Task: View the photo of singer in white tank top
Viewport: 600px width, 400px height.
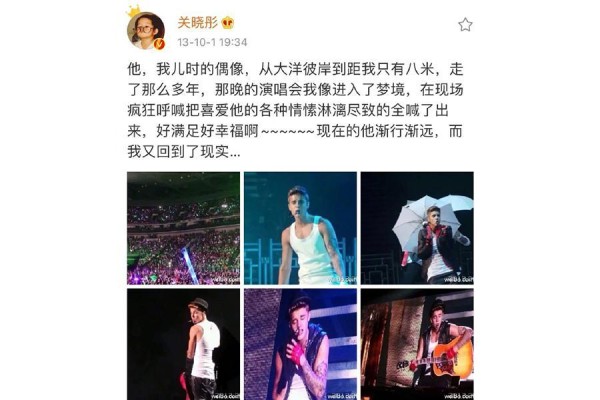Action: tap(300, 228)
